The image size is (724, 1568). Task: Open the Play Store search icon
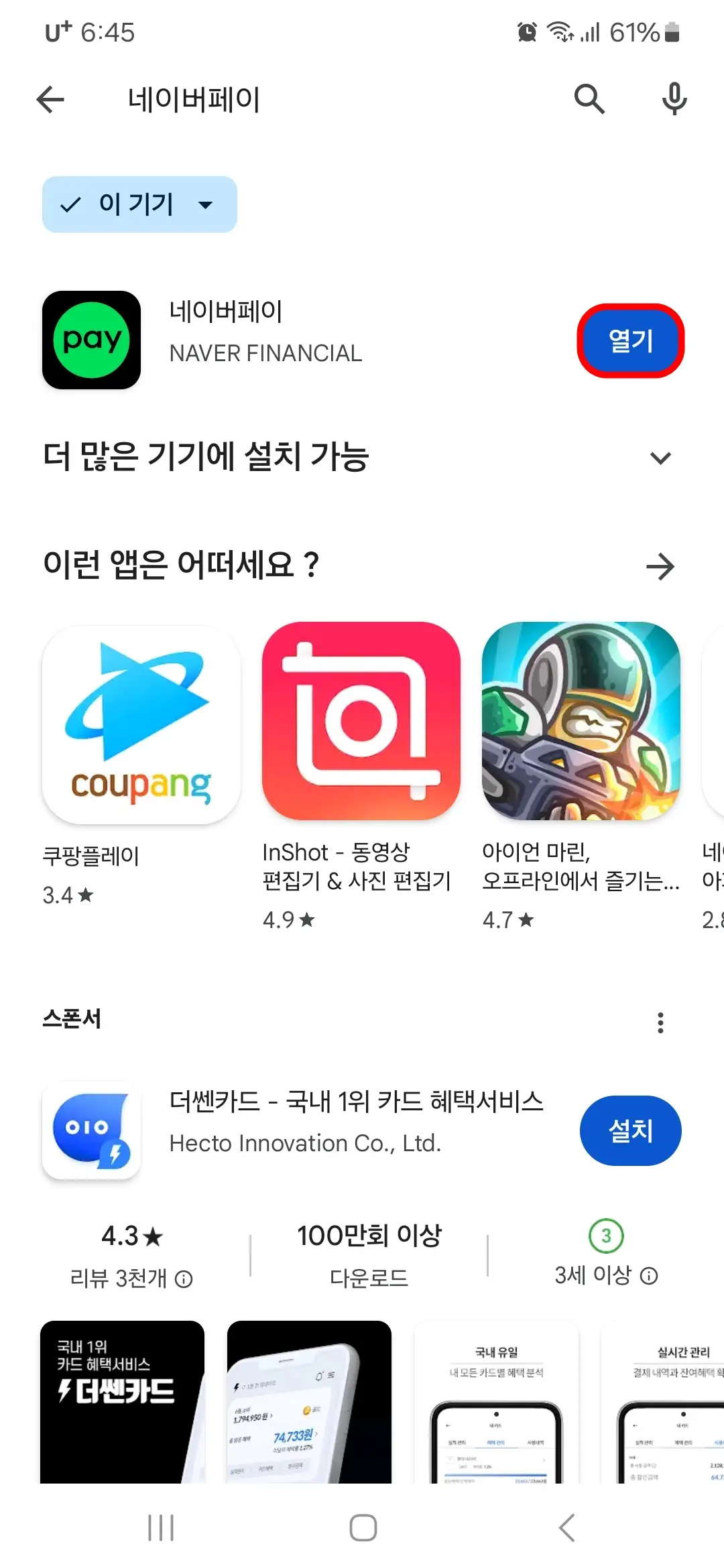pyautogui.click(x=589, y=99)
